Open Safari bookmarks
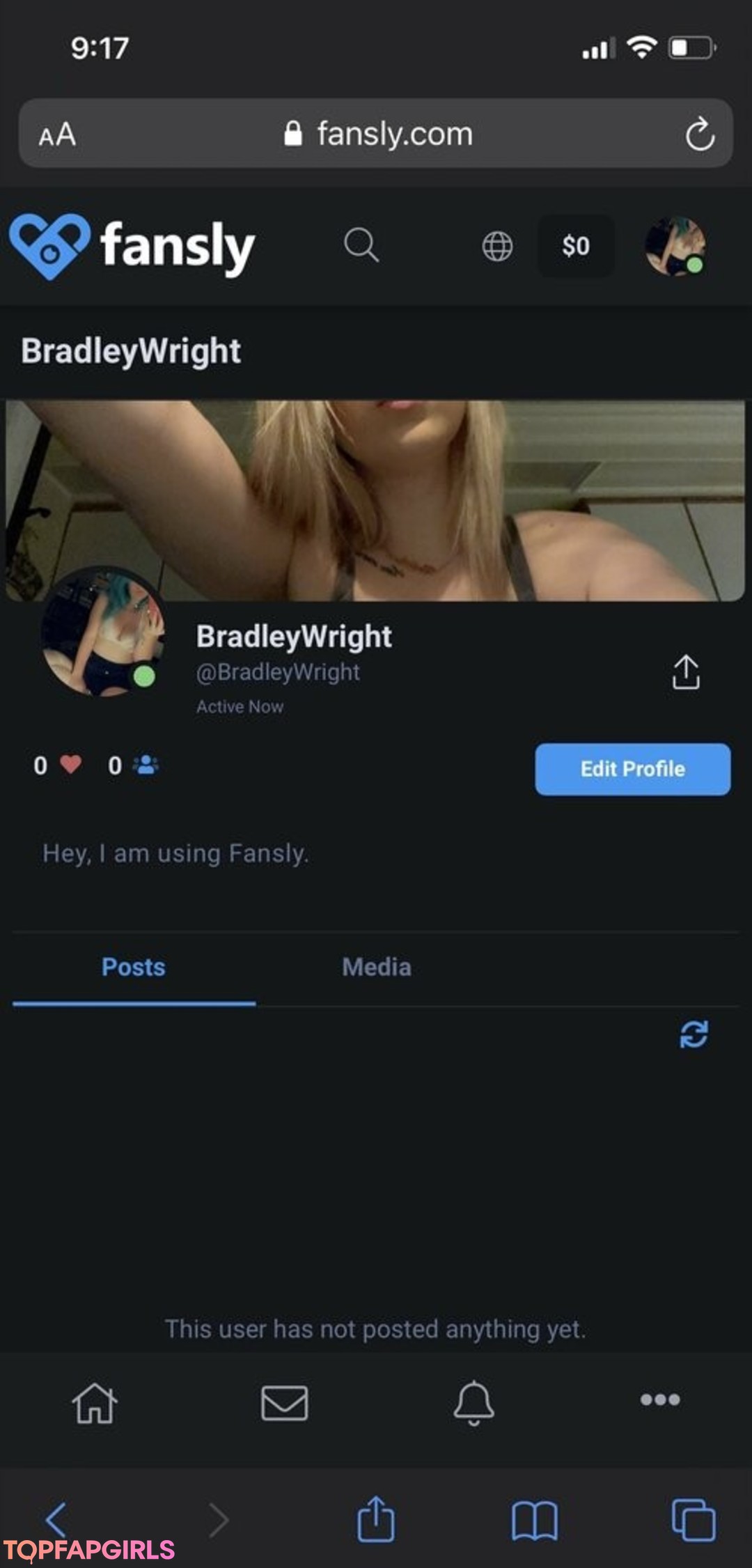The height and width of the screenshot is (1568, 752). point(534,1521)
